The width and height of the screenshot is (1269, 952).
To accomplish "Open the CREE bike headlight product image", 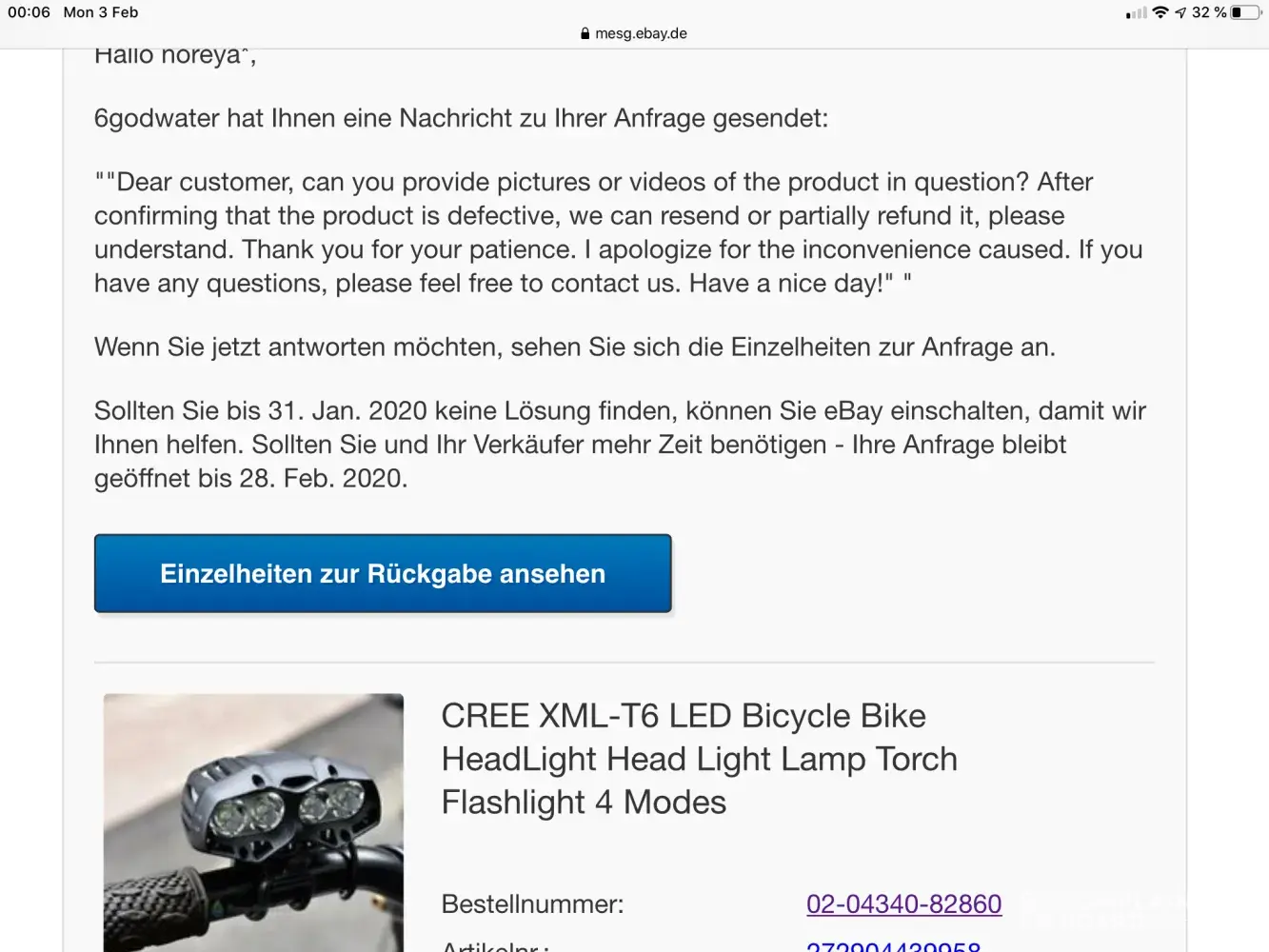I will coord(253,823).
